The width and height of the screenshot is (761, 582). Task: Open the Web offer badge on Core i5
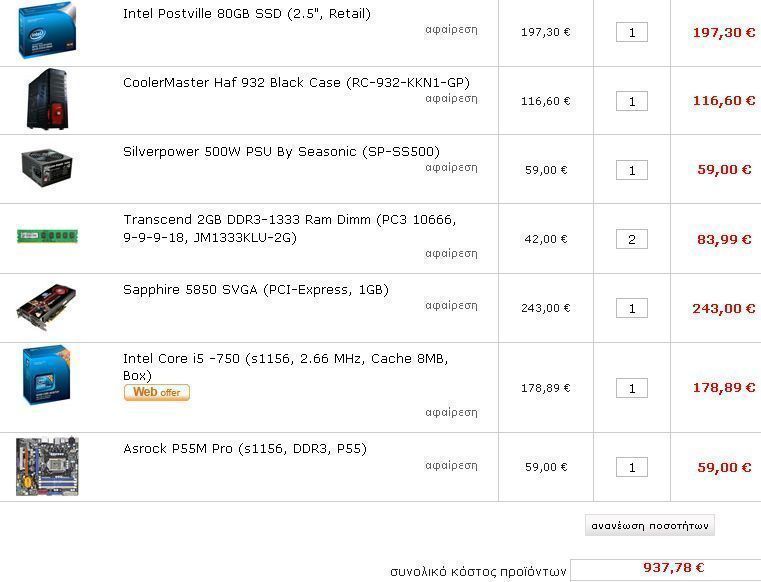pyautogui.click(x=157, y=393)
